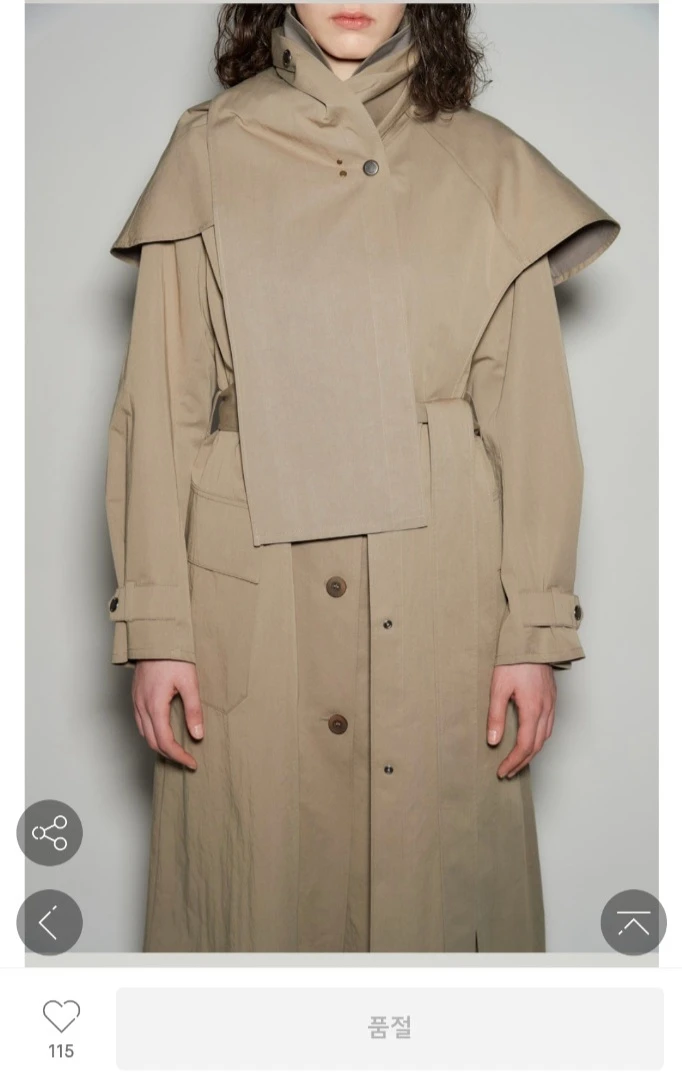
Task: Go back with the left arrow button
Action: pyautogui.click(x=49, y=922)
